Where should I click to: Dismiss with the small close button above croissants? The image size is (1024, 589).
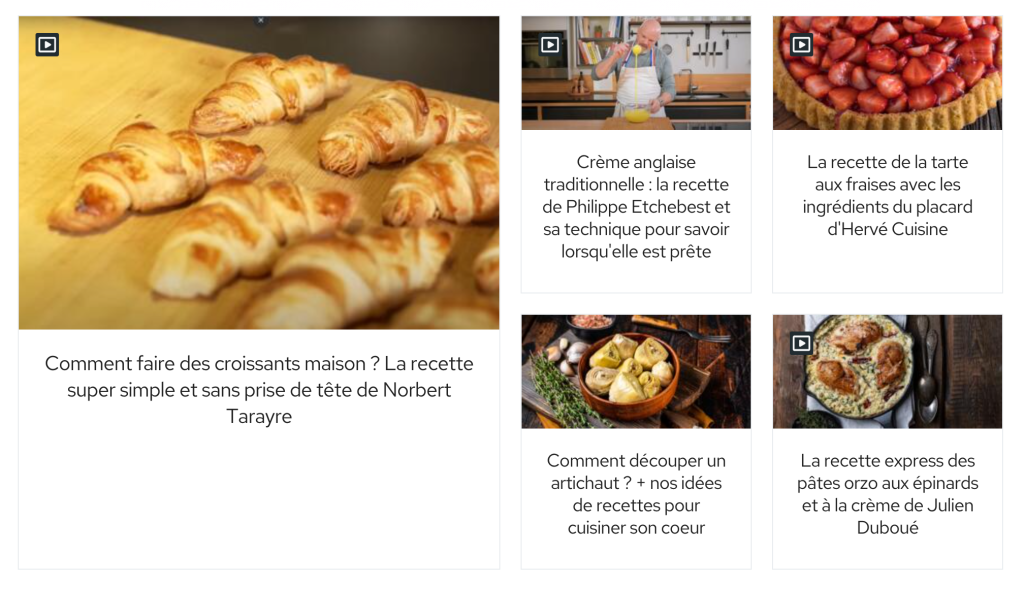[x=261, y=20]
